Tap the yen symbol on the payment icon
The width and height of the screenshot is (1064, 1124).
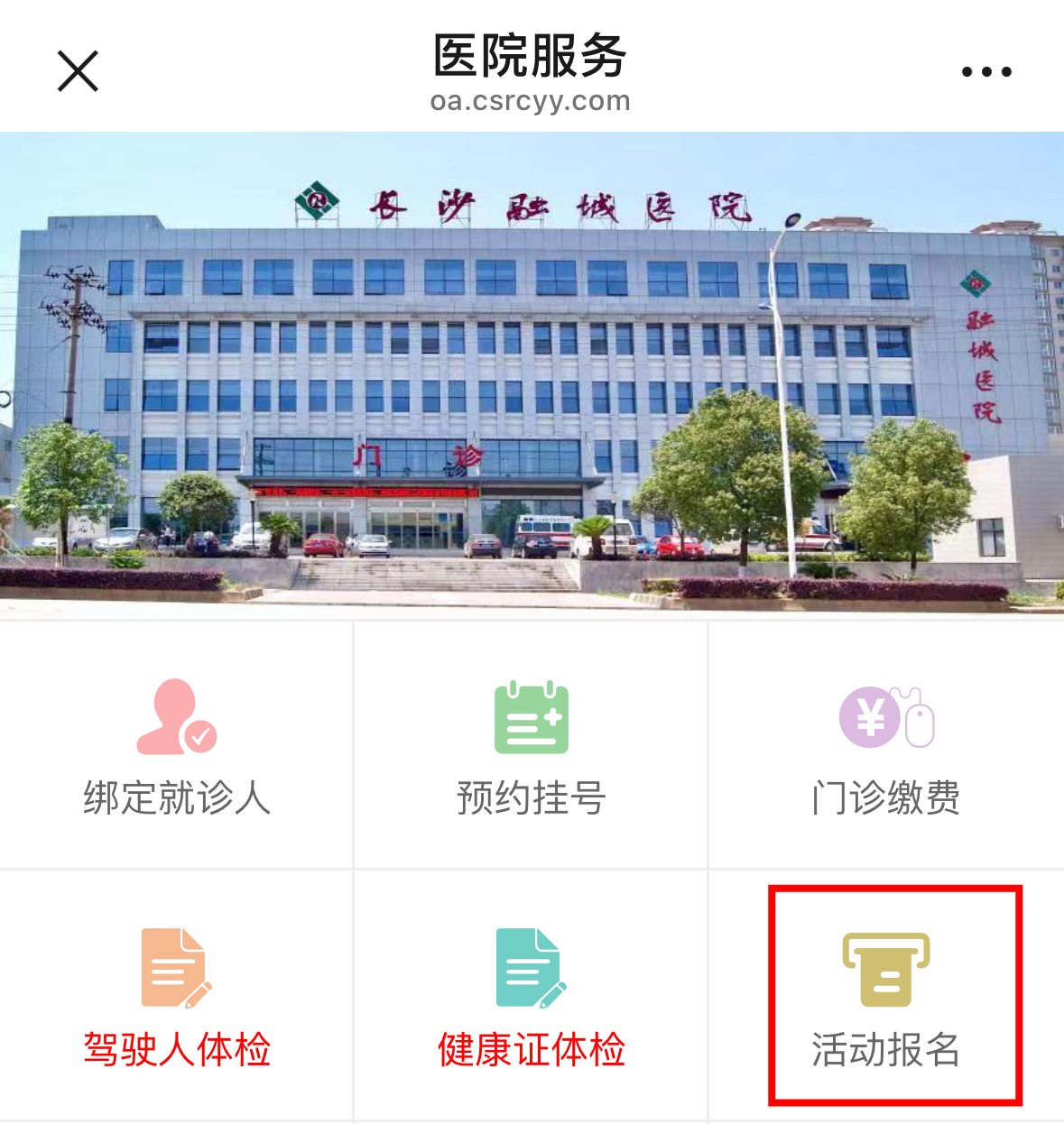[868, 717]
